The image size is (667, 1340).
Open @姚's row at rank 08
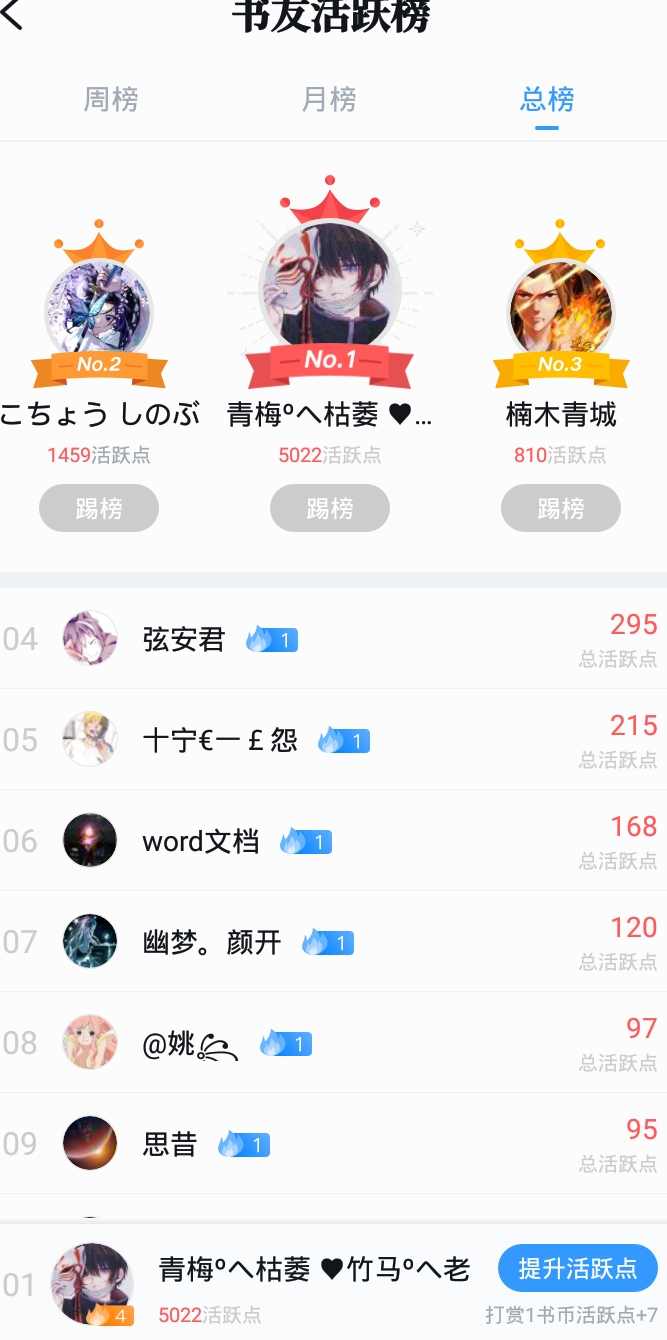[333, 1043]
